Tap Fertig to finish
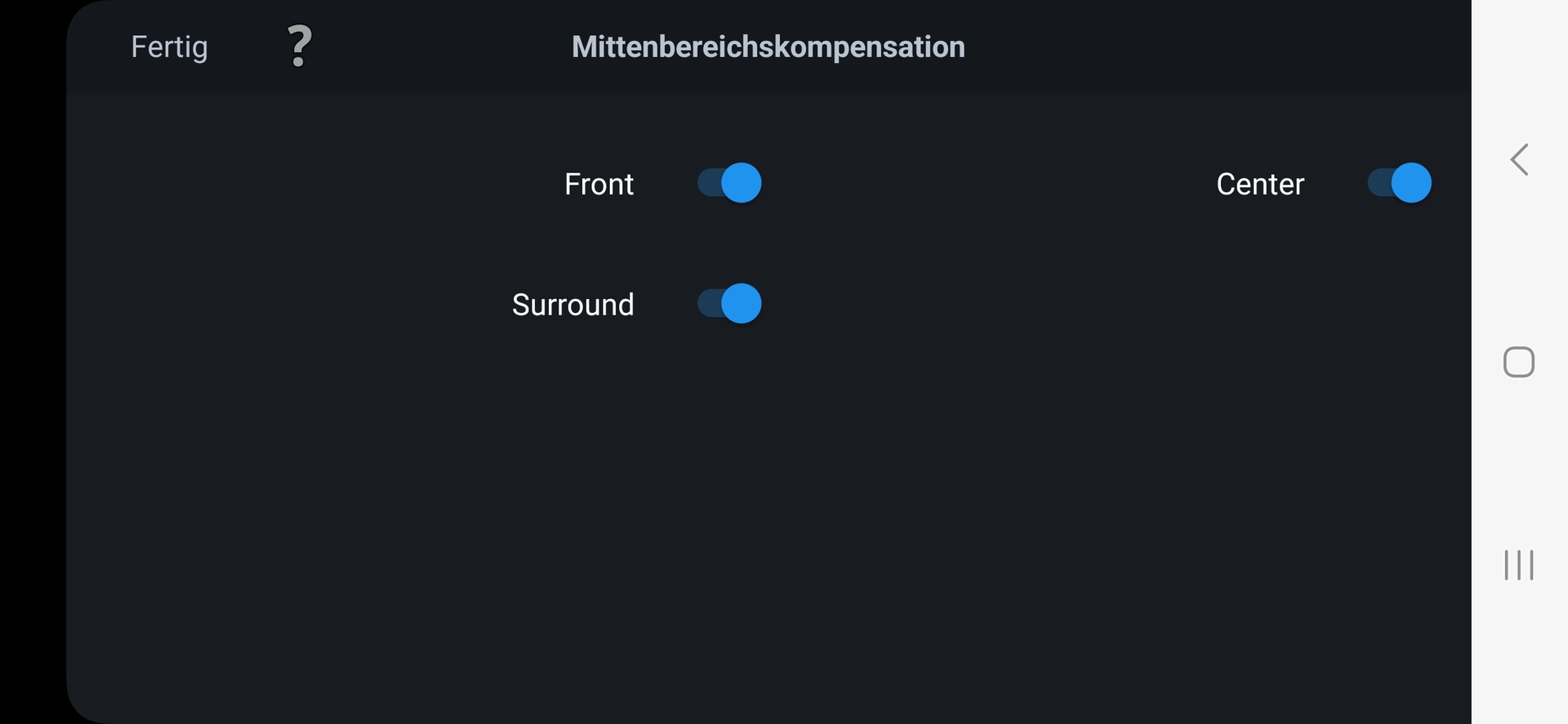Screen dimensions: 1568x724 [169, 47]
